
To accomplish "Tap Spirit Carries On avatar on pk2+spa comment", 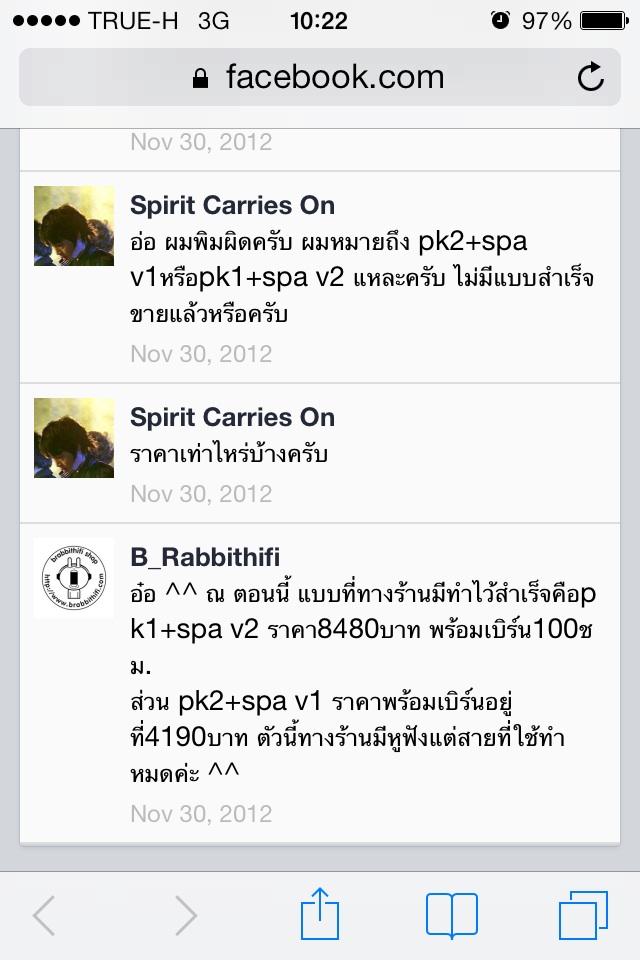I will coord(74,226).
